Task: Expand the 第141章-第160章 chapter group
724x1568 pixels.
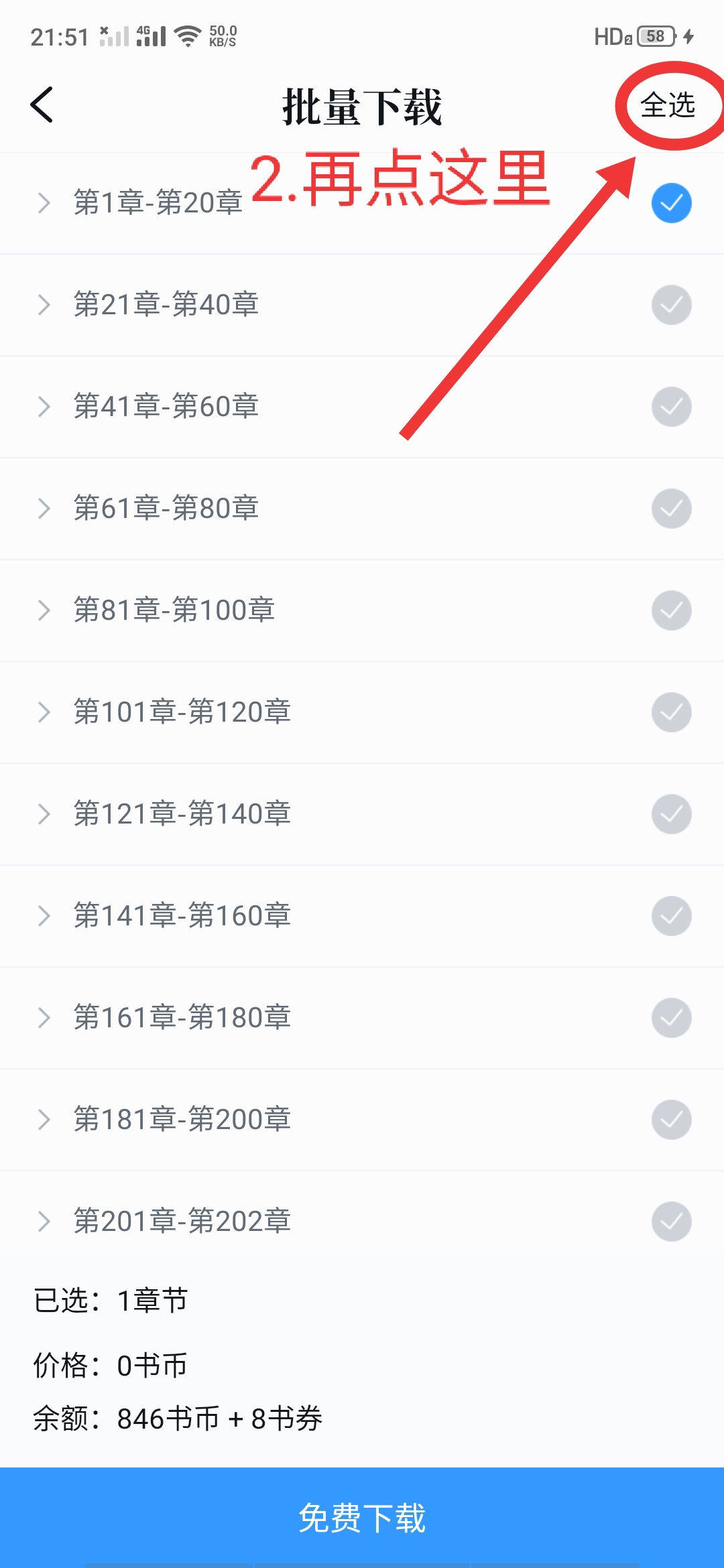Action: coord(44,916)
